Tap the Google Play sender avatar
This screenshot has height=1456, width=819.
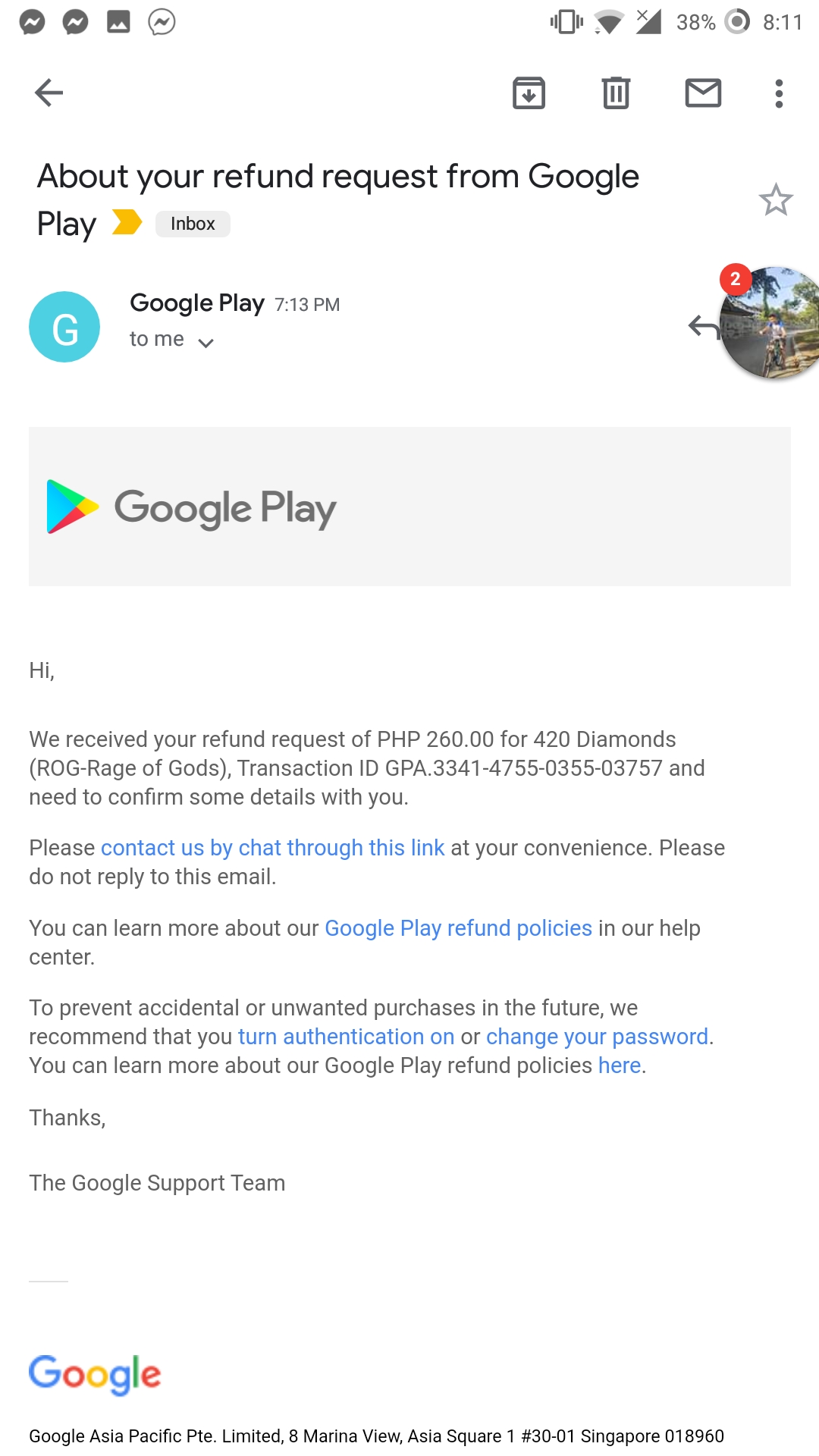click(x=64, y=327)
